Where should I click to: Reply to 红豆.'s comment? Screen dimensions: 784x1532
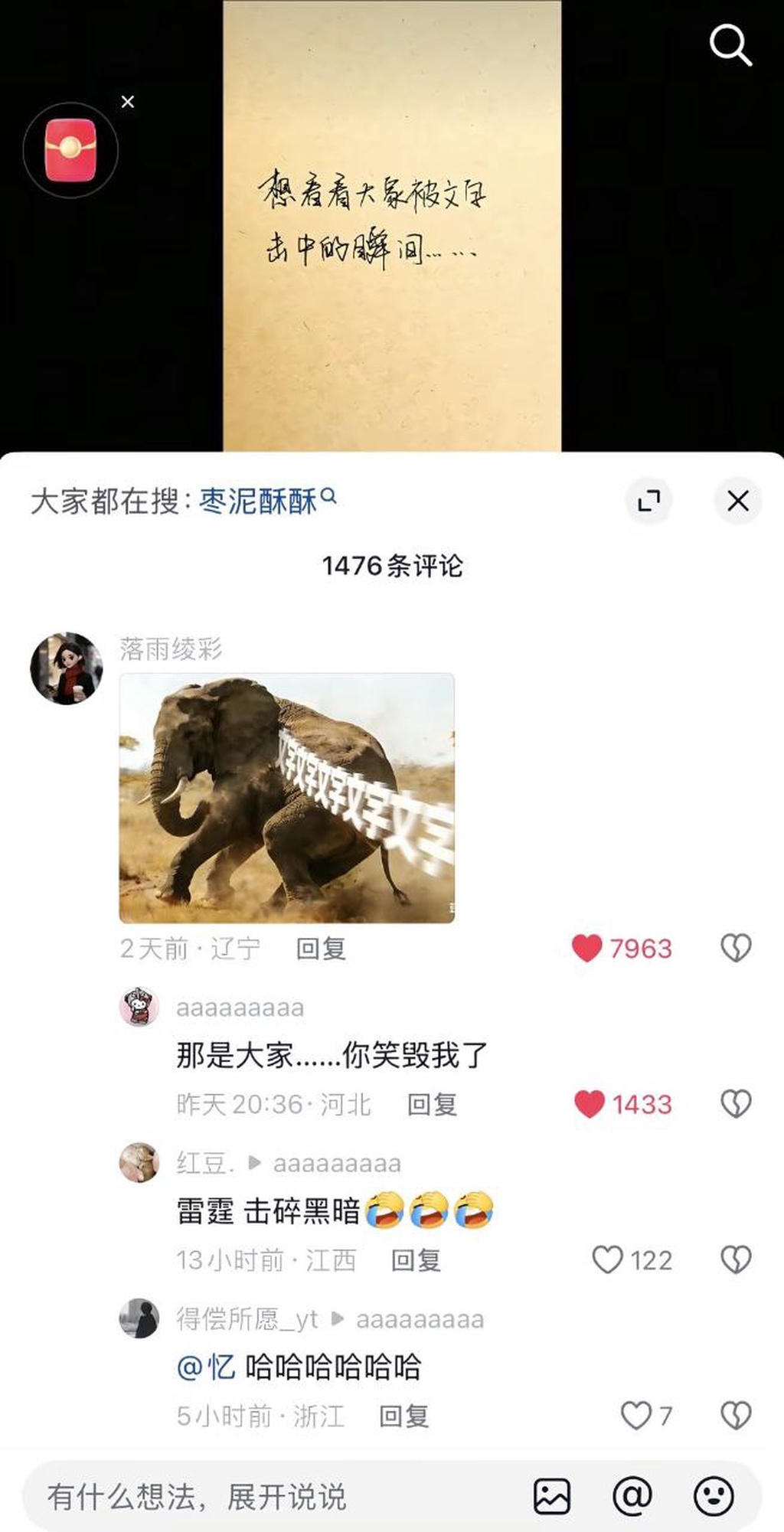pyautogui.click(x=416, y=1260)
